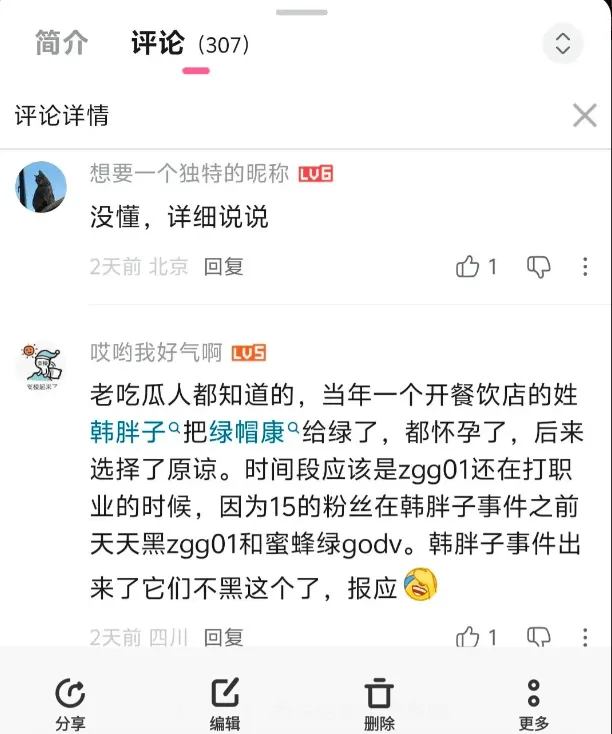Open avatar of 哎哟我好气啊
Image resolution: width=612 pixels, height=734 pixels.
pyautogui.click(x=42, y=366)
